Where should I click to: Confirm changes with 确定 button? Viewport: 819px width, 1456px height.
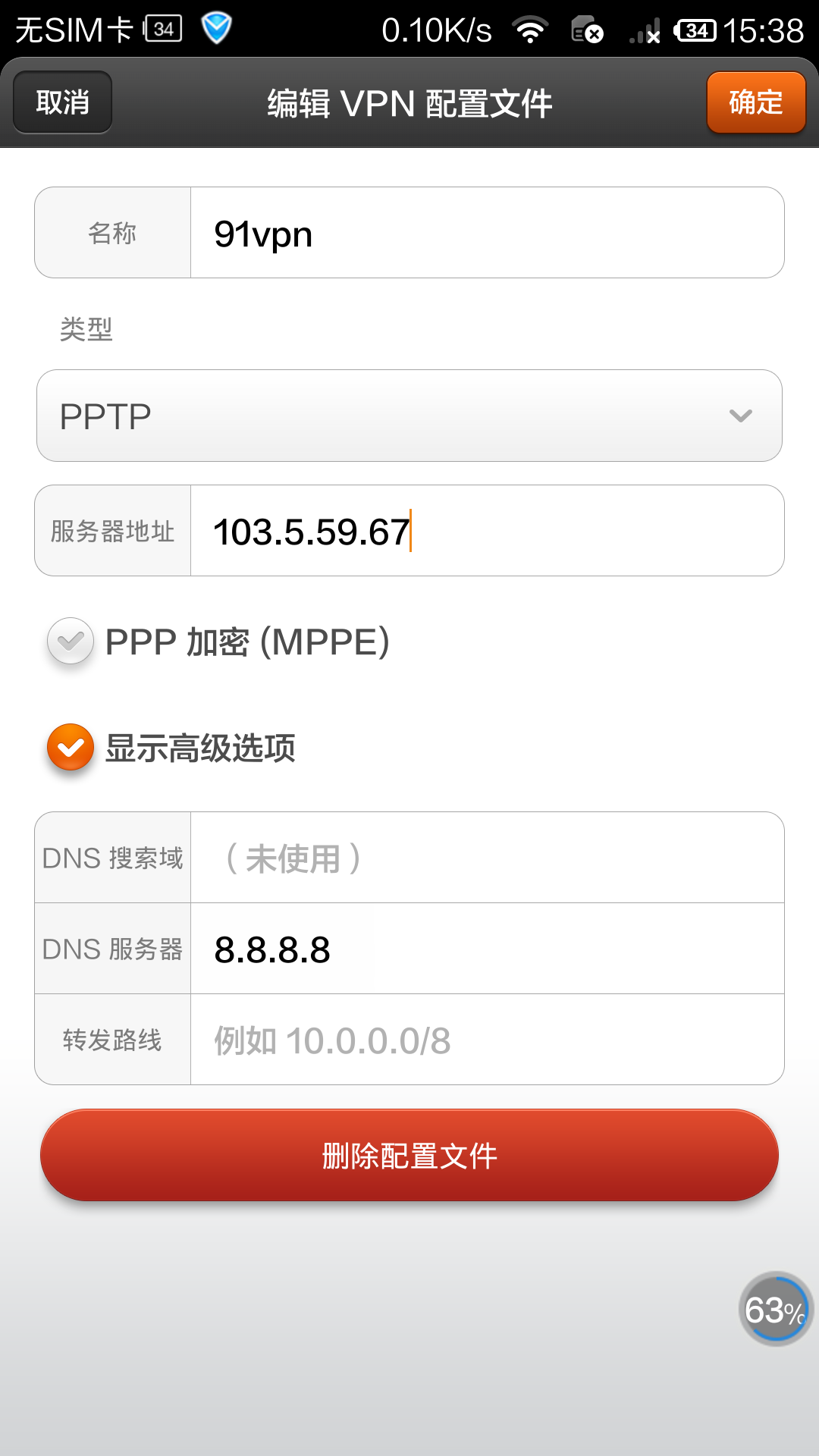coord(755,102)
